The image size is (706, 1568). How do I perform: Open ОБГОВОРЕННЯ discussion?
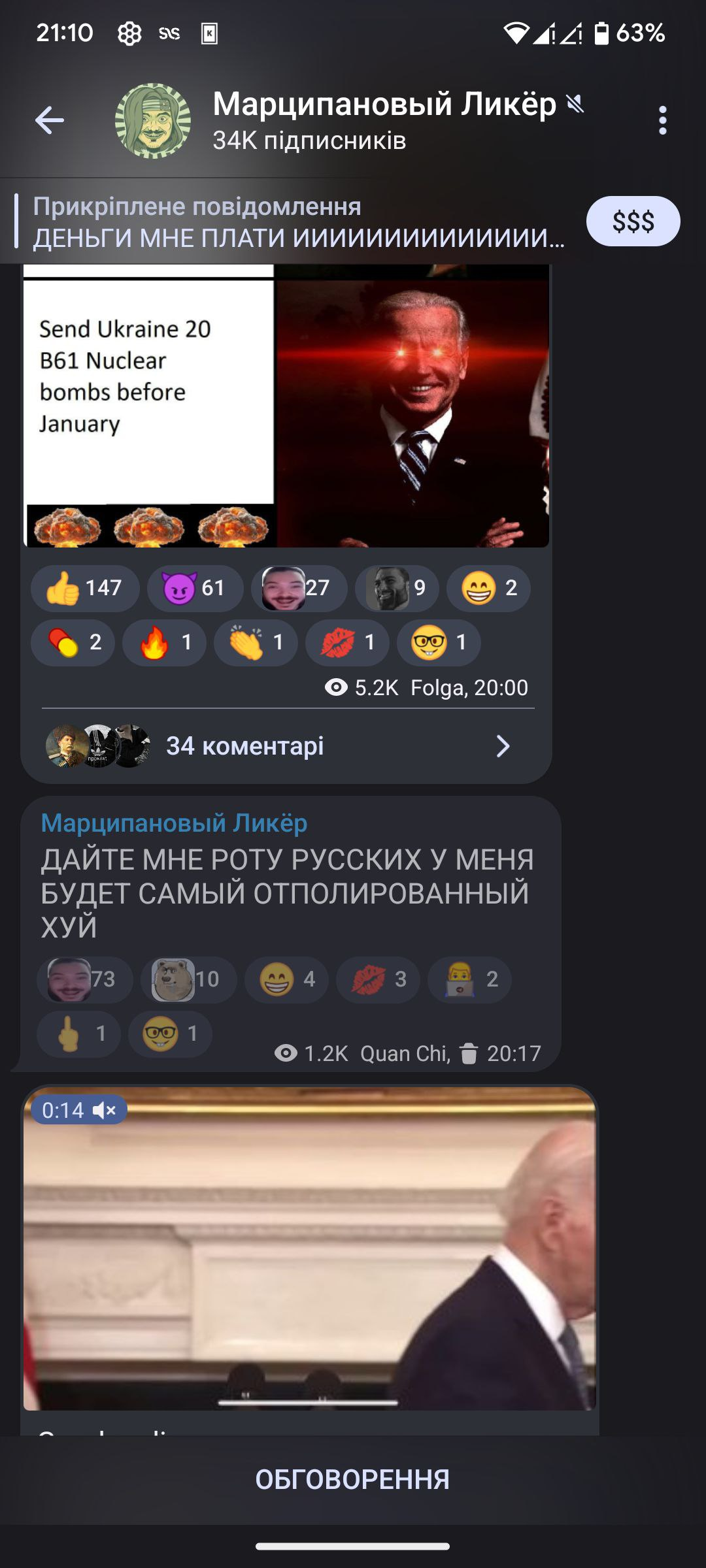352,1480
